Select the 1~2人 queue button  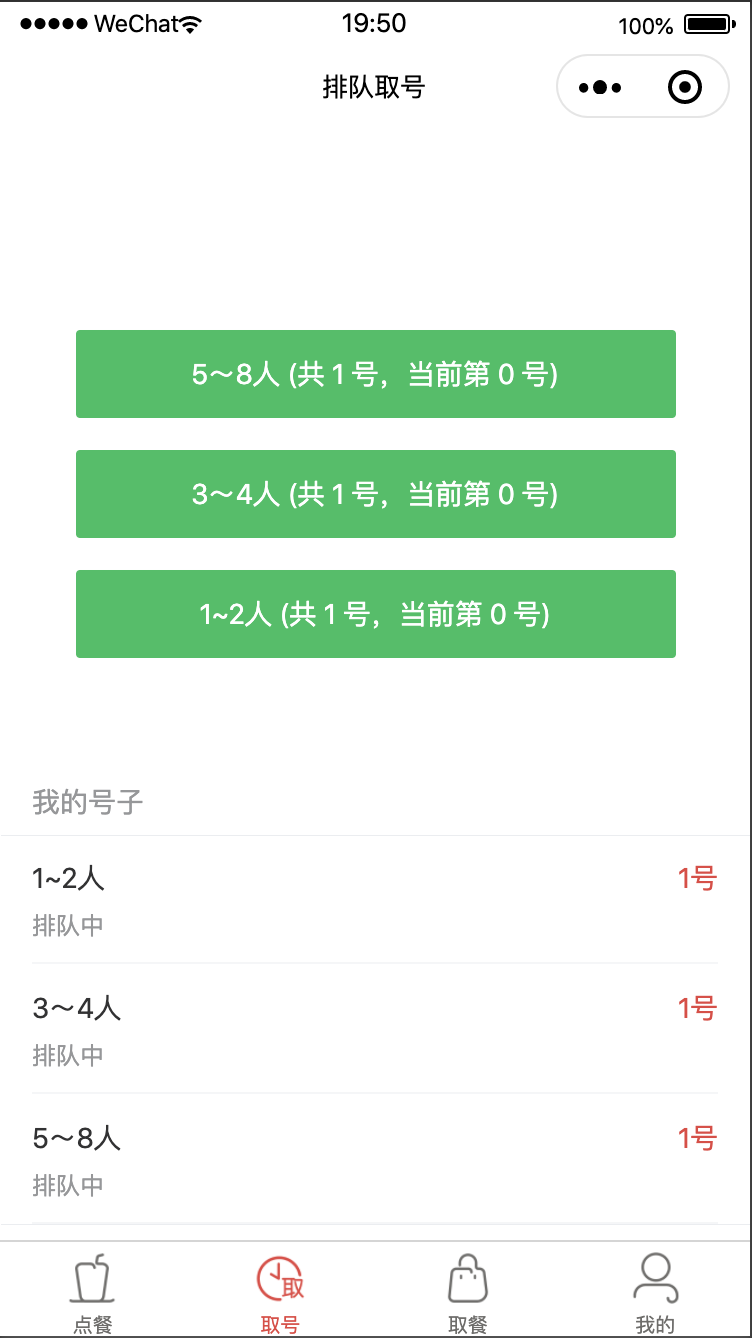[375, 614]
